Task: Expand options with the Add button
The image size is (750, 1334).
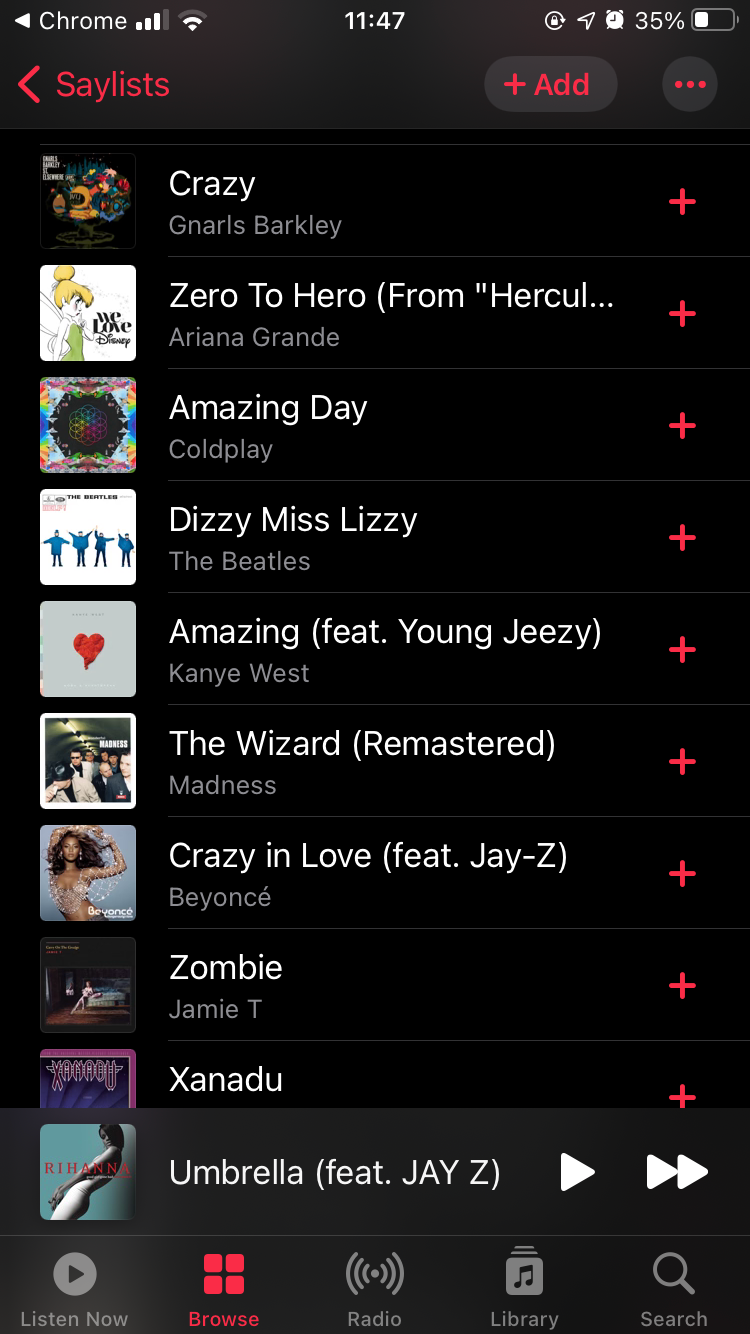Action: click(x=550, y=84)
